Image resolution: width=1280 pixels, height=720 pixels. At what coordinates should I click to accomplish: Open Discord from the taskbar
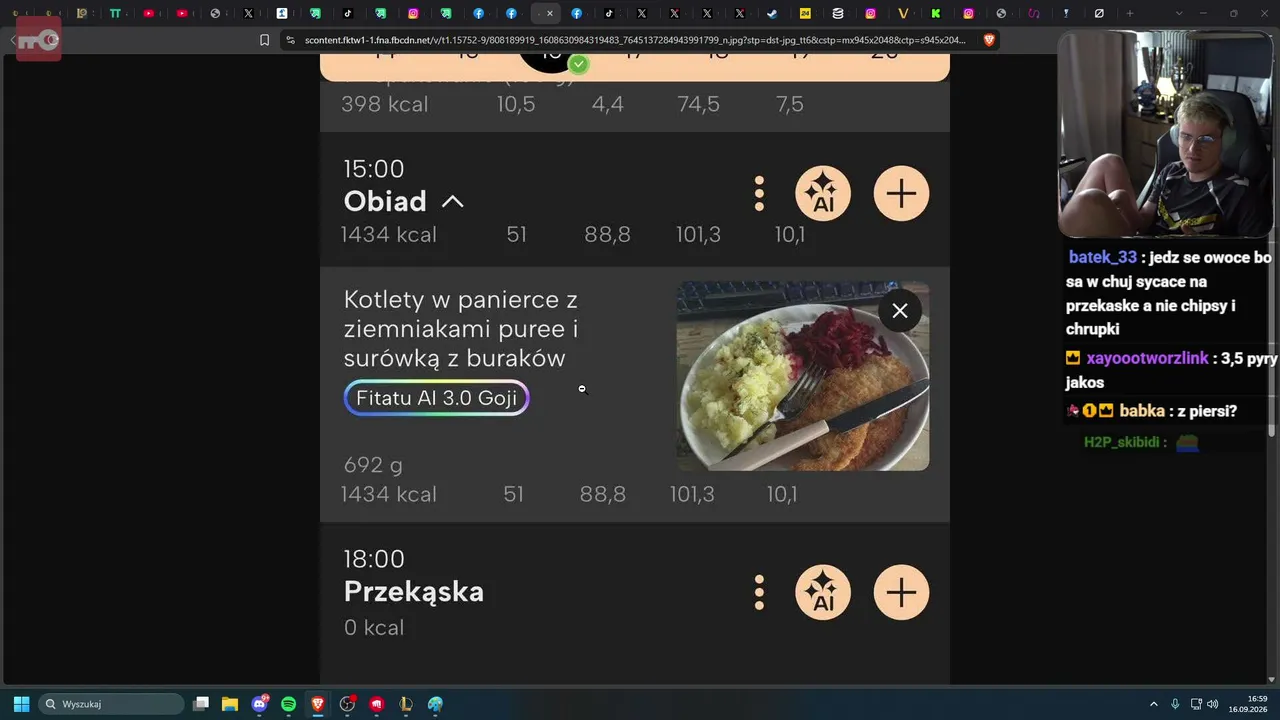click(x=260, y=704)
